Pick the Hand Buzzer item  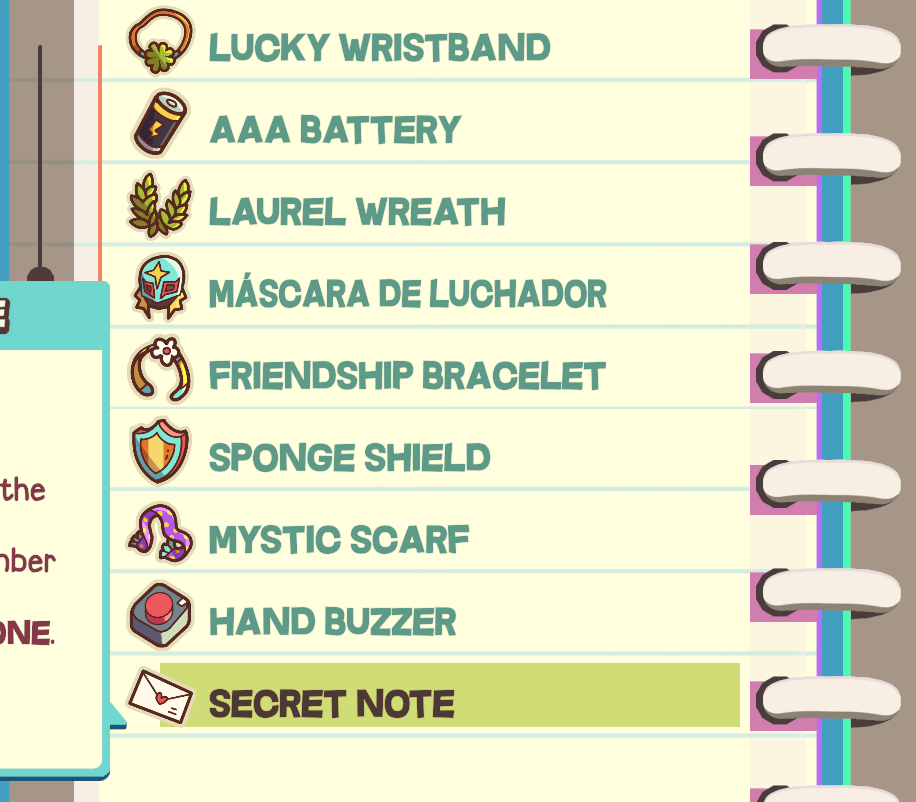point(332,622)
